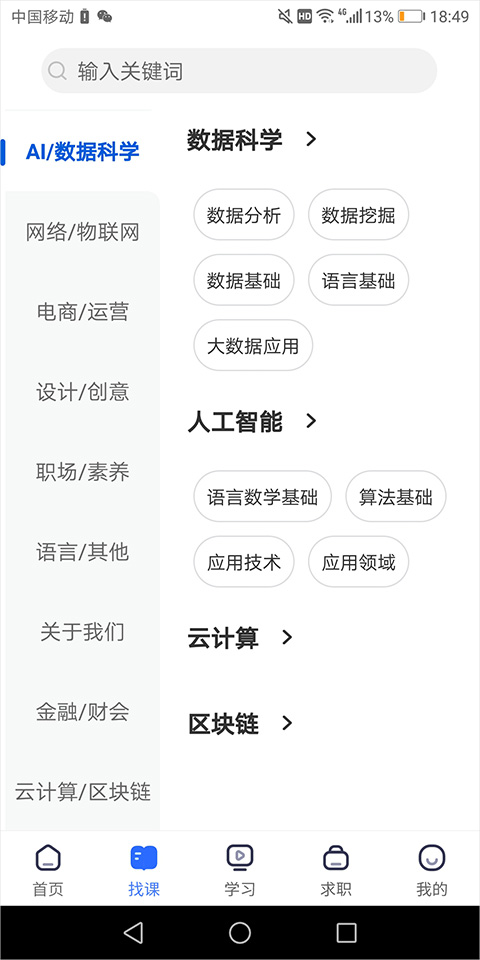Select the 网络/物联网 category

point(83,233)
